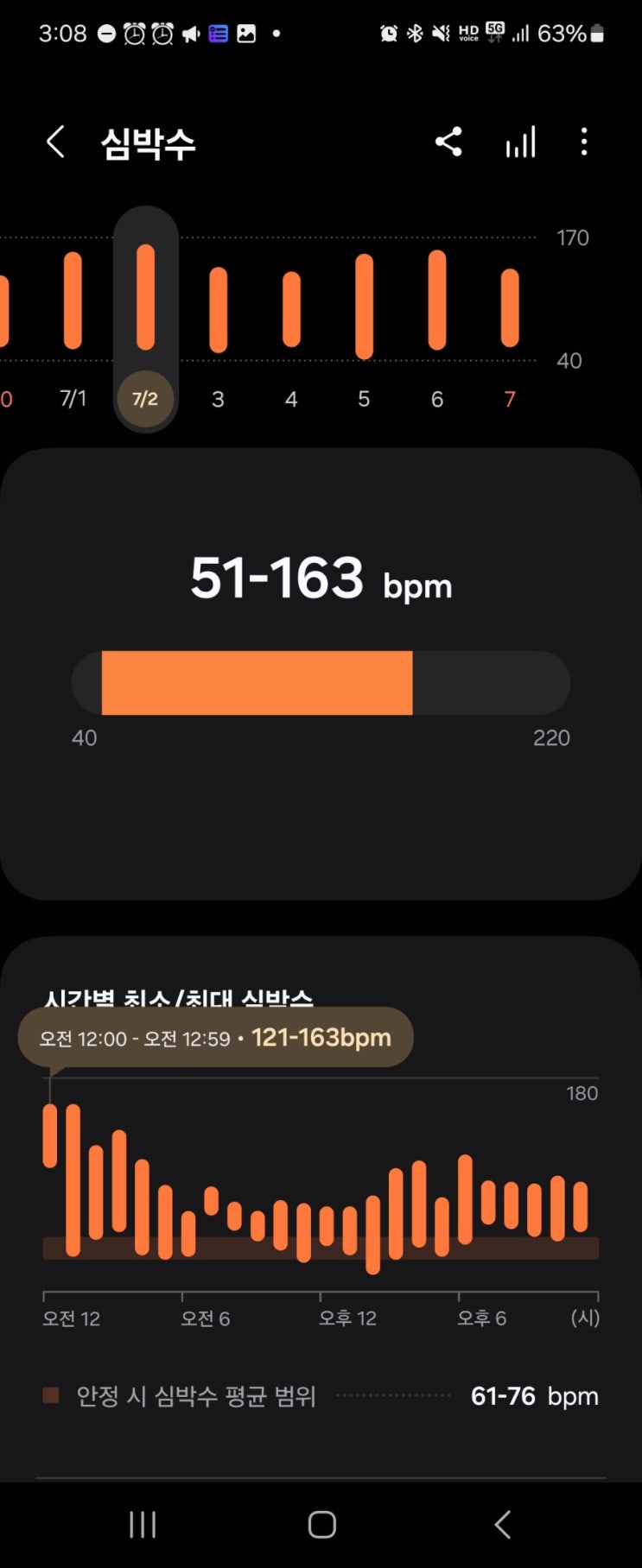Select the heart rate bar for day 6
The height and width of the screenshot is (1568, 642).
click(x=437, y=300)
